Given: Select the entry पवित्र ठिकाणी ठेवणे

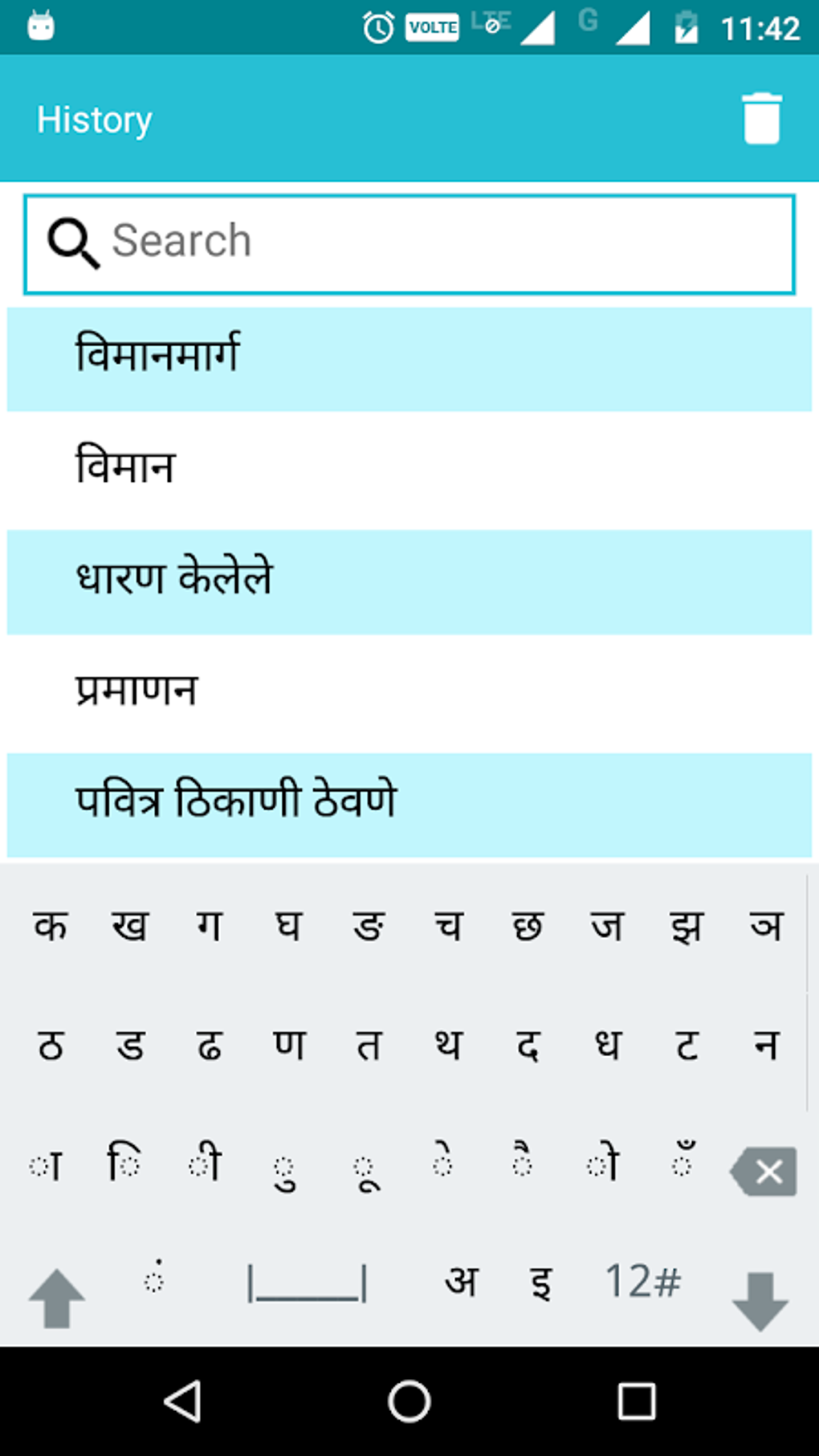Looking at the screenshot, I should [409, 805].
